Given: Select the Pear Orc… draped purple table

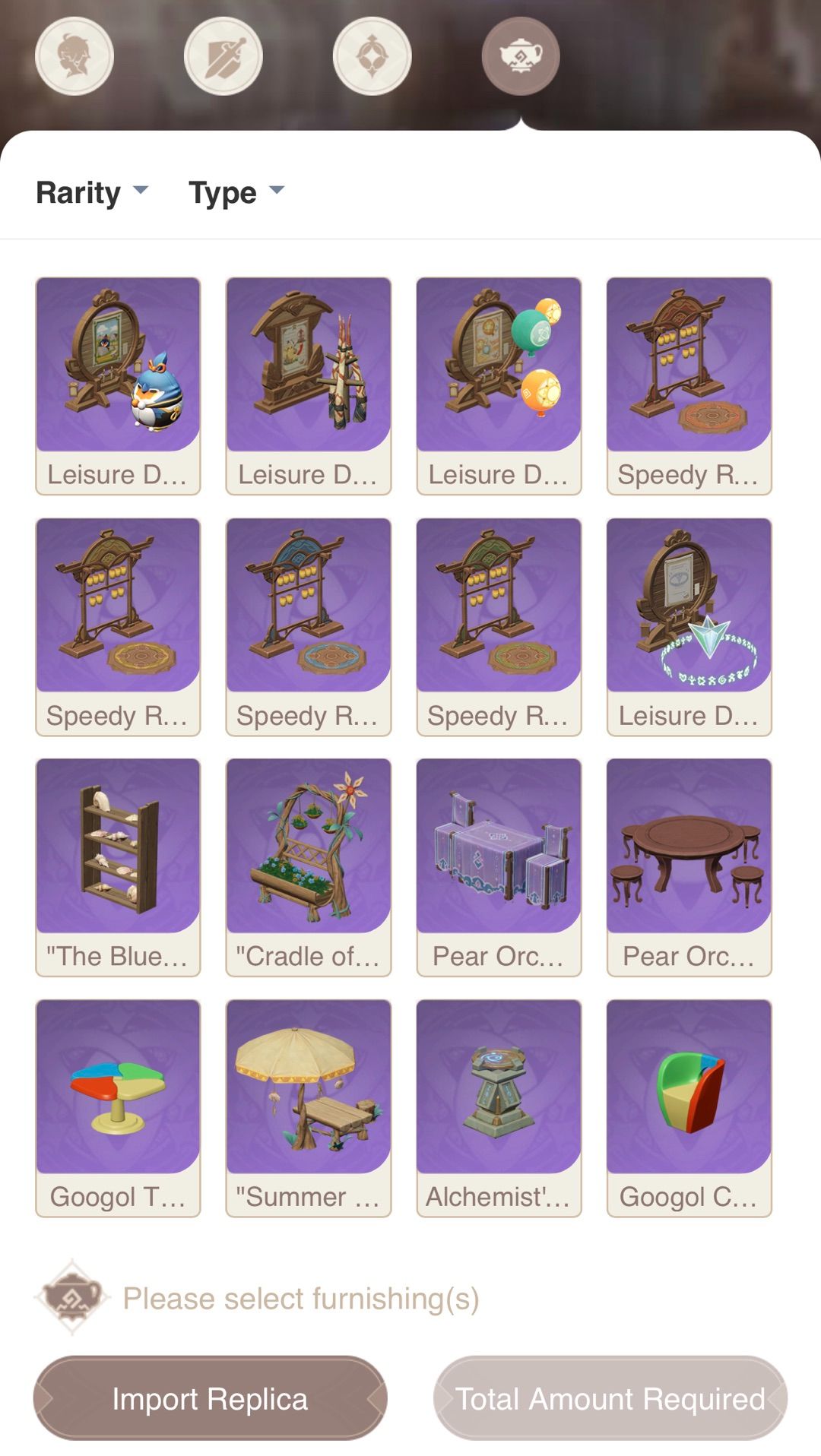Looking at the screenshot, I should 499,866.
